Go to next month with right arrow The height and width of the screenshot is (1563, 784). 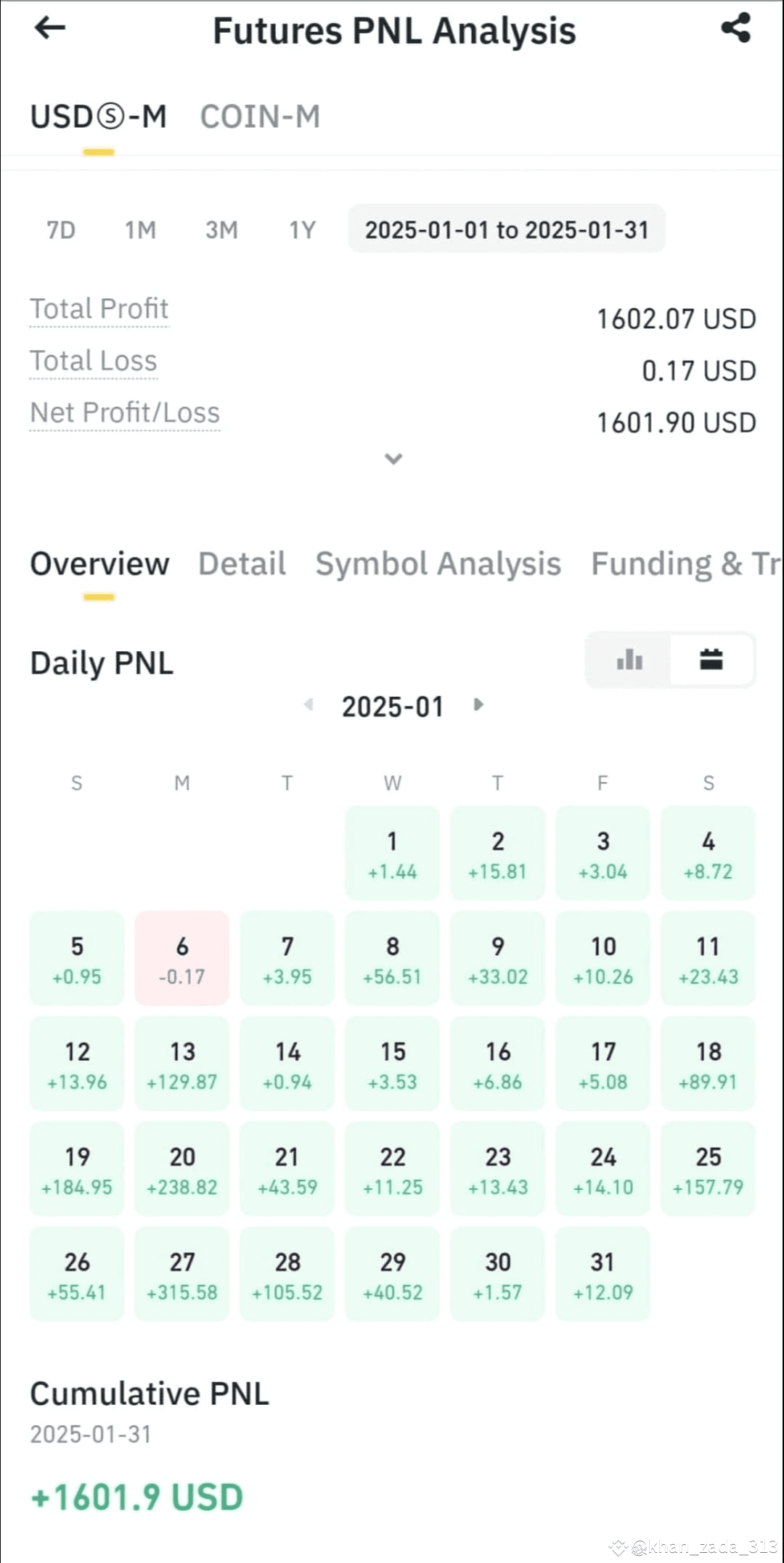[478, 704]
